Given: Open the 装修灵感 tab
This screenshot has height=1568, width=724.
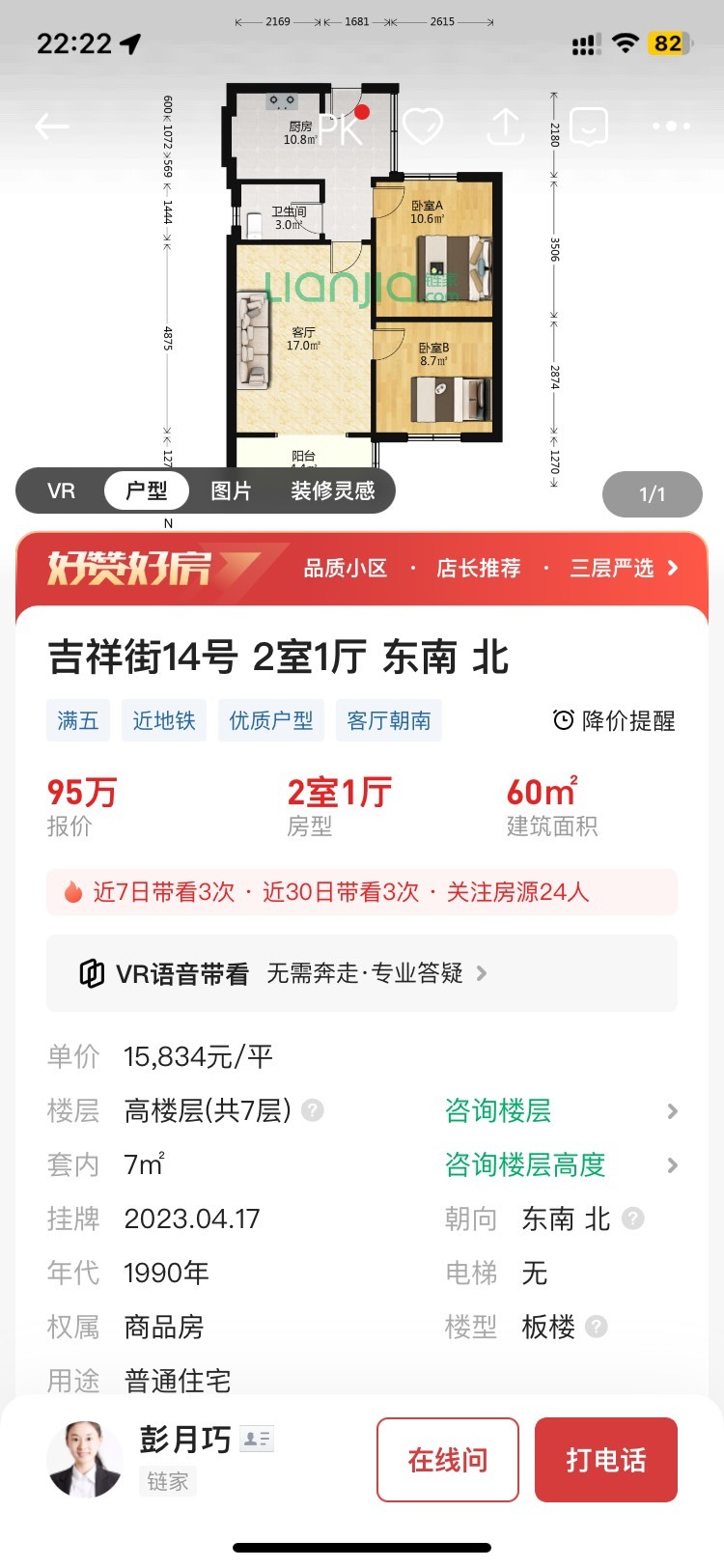Looking at the screenshot, I should tap(333, 490).
